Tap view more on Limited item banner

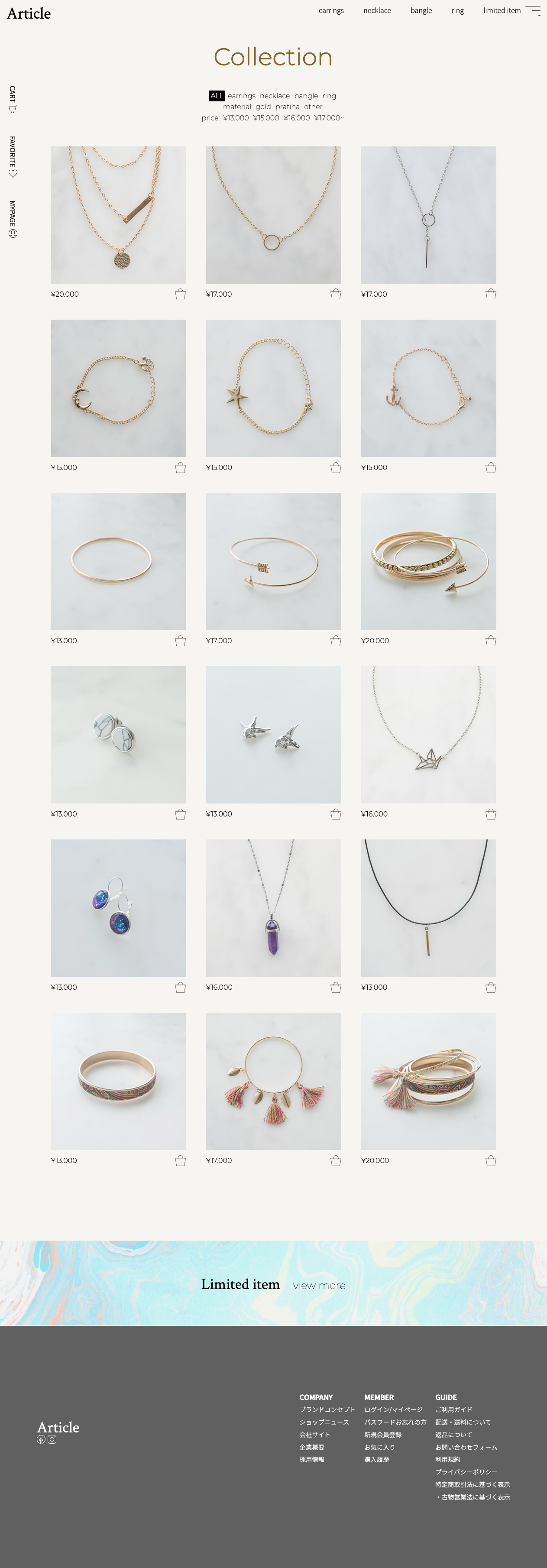319,1285
